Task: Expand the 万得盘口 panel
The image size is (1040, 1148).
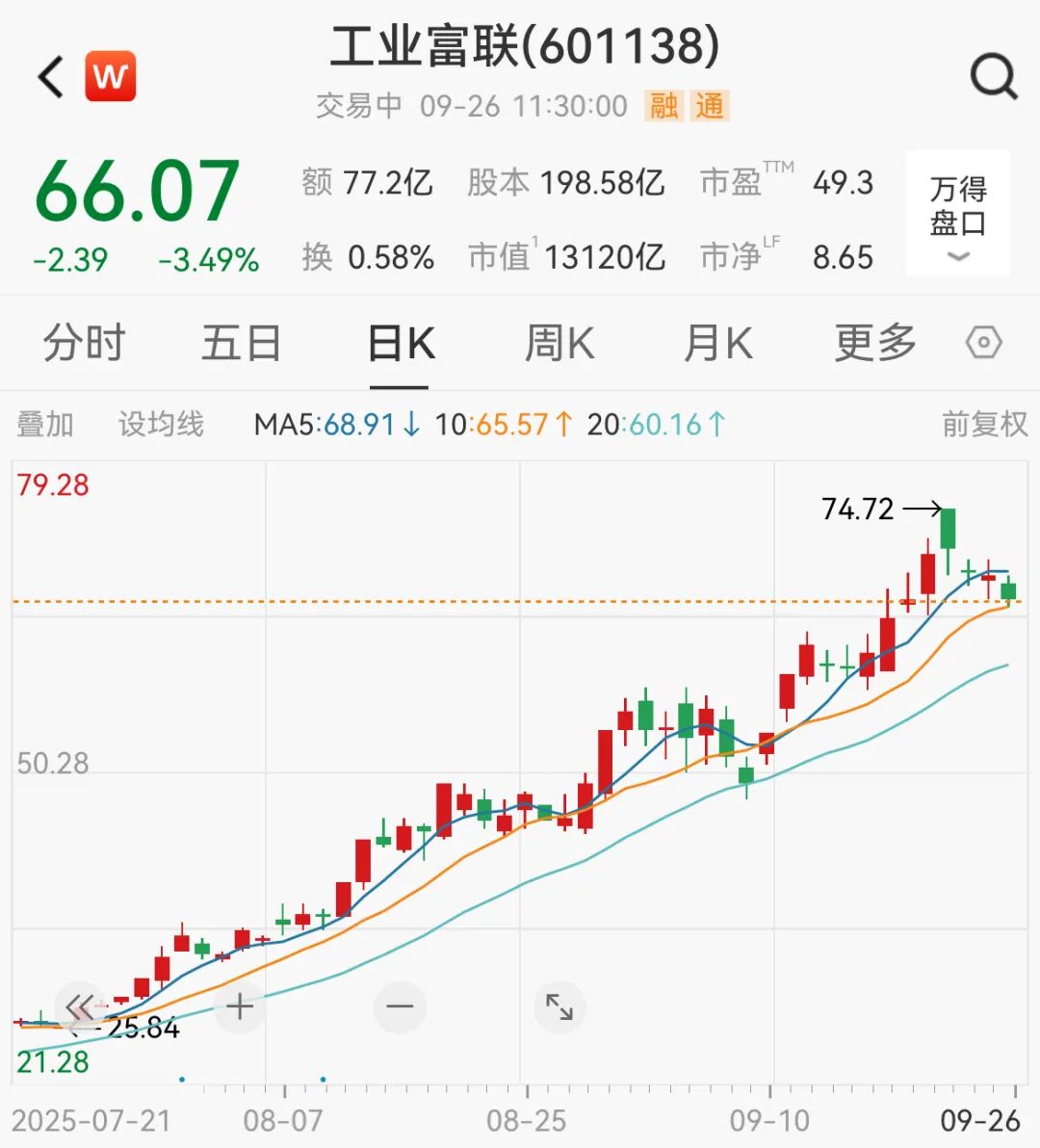Action: click(x=958, y=214)
